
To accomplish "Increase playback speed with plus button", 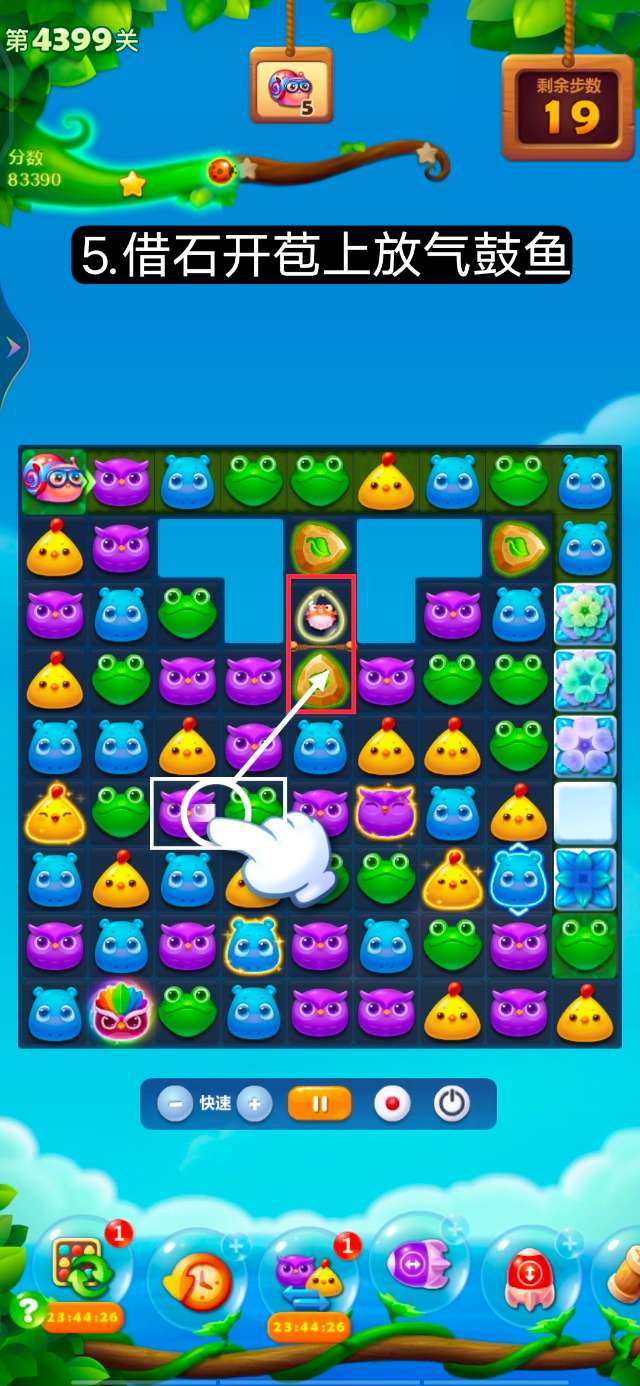I will pos(254,1104).
